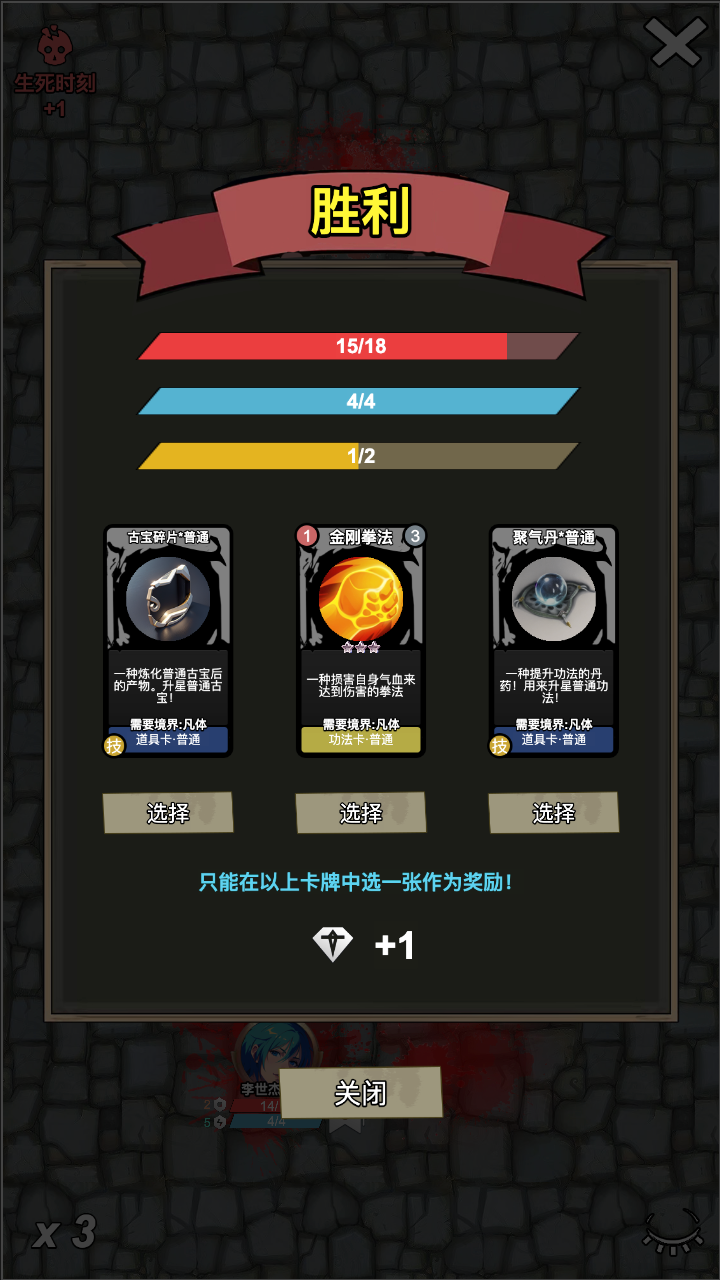This screenshot has width=720, height=1280.
Task: Toggle the eye icon to hide the panel
Action: pyautogui.click(x=672, y=1231)
